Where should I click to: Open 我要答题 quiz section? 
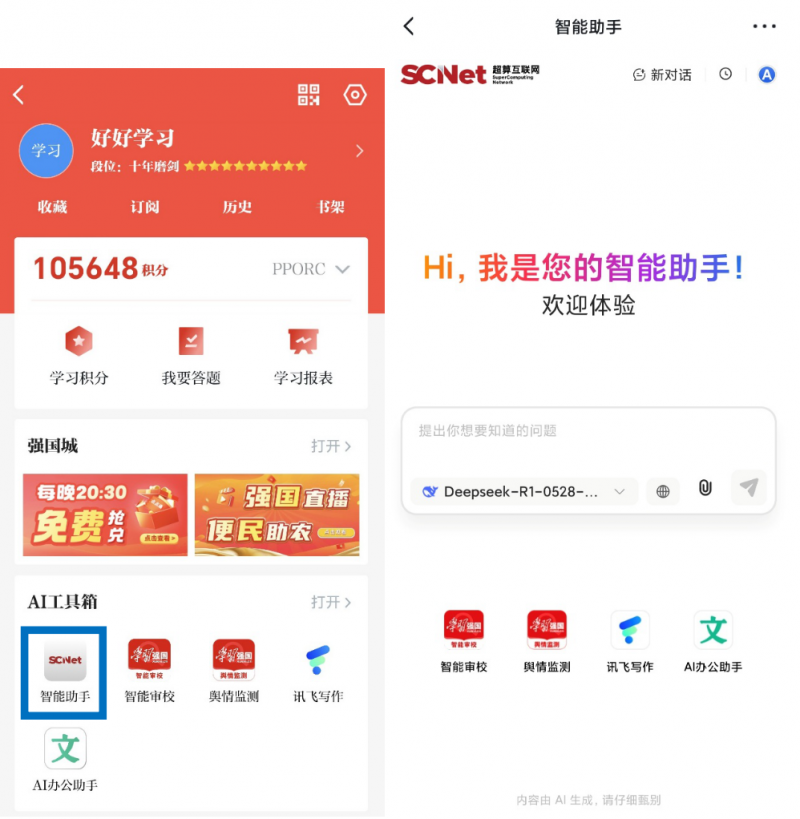click(x=191, y=357)
